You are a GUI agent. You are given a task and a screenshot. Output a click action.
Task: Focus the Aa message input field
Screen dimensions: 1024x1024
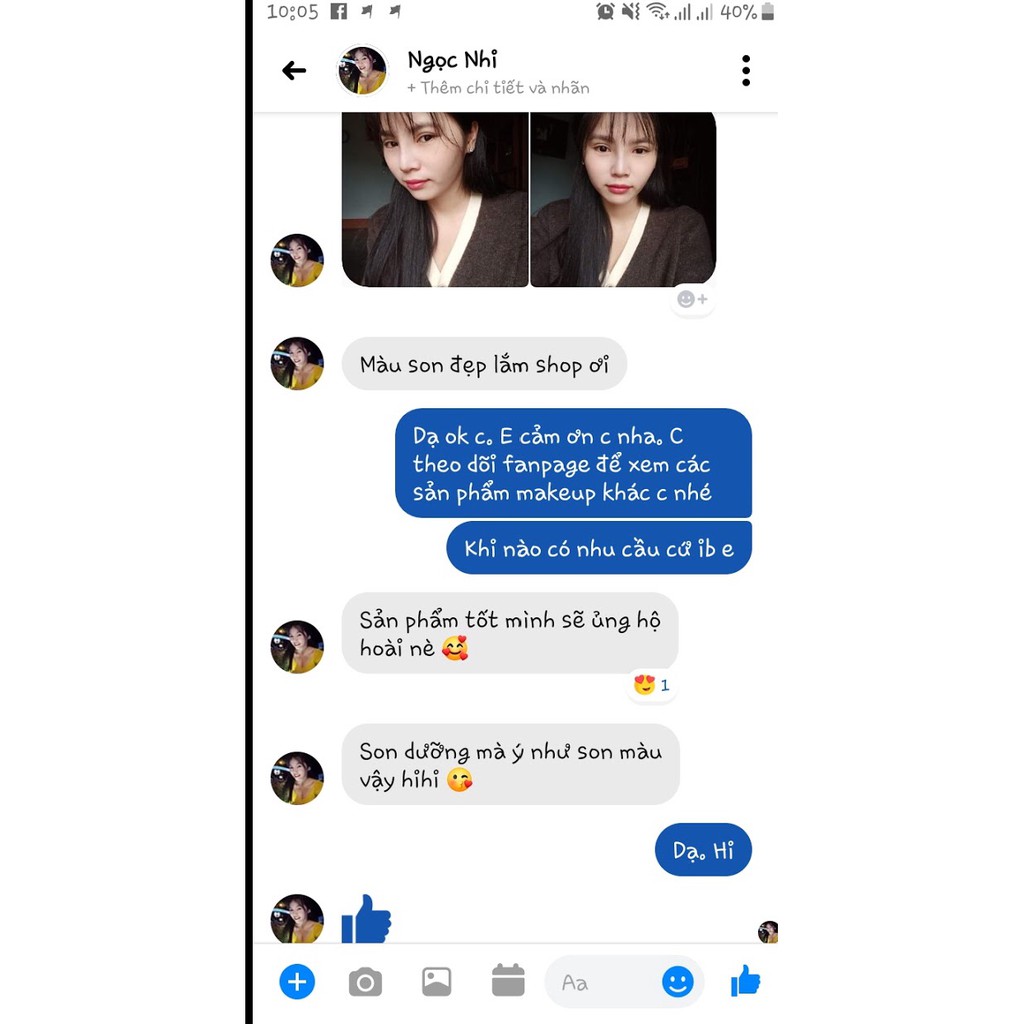pyautogui.click(x=600, y=982)
